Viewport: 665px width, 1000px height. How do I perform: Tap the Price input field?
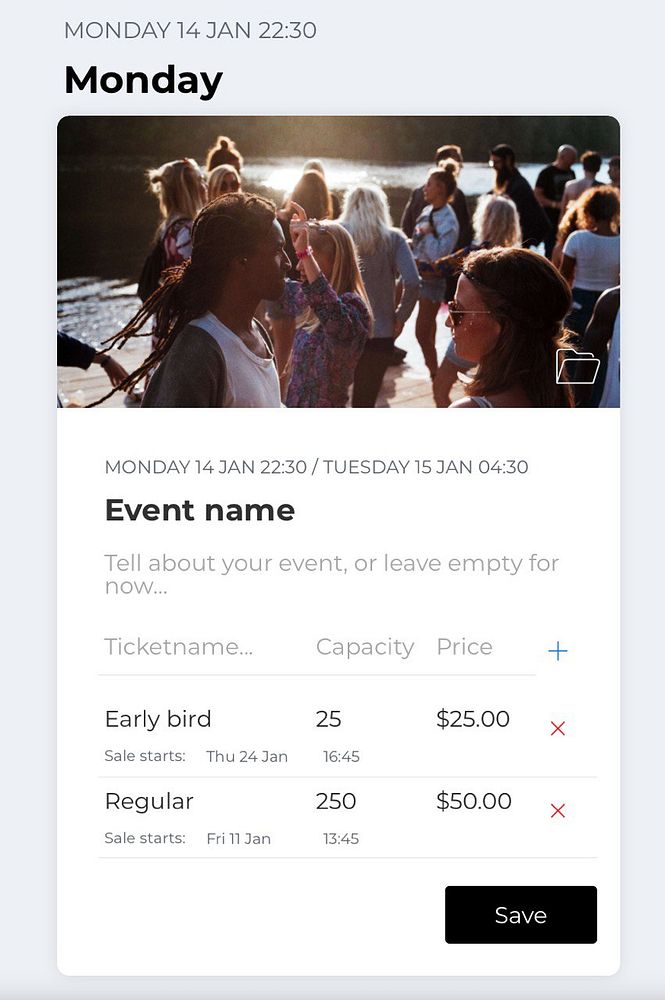coord(465,647)
